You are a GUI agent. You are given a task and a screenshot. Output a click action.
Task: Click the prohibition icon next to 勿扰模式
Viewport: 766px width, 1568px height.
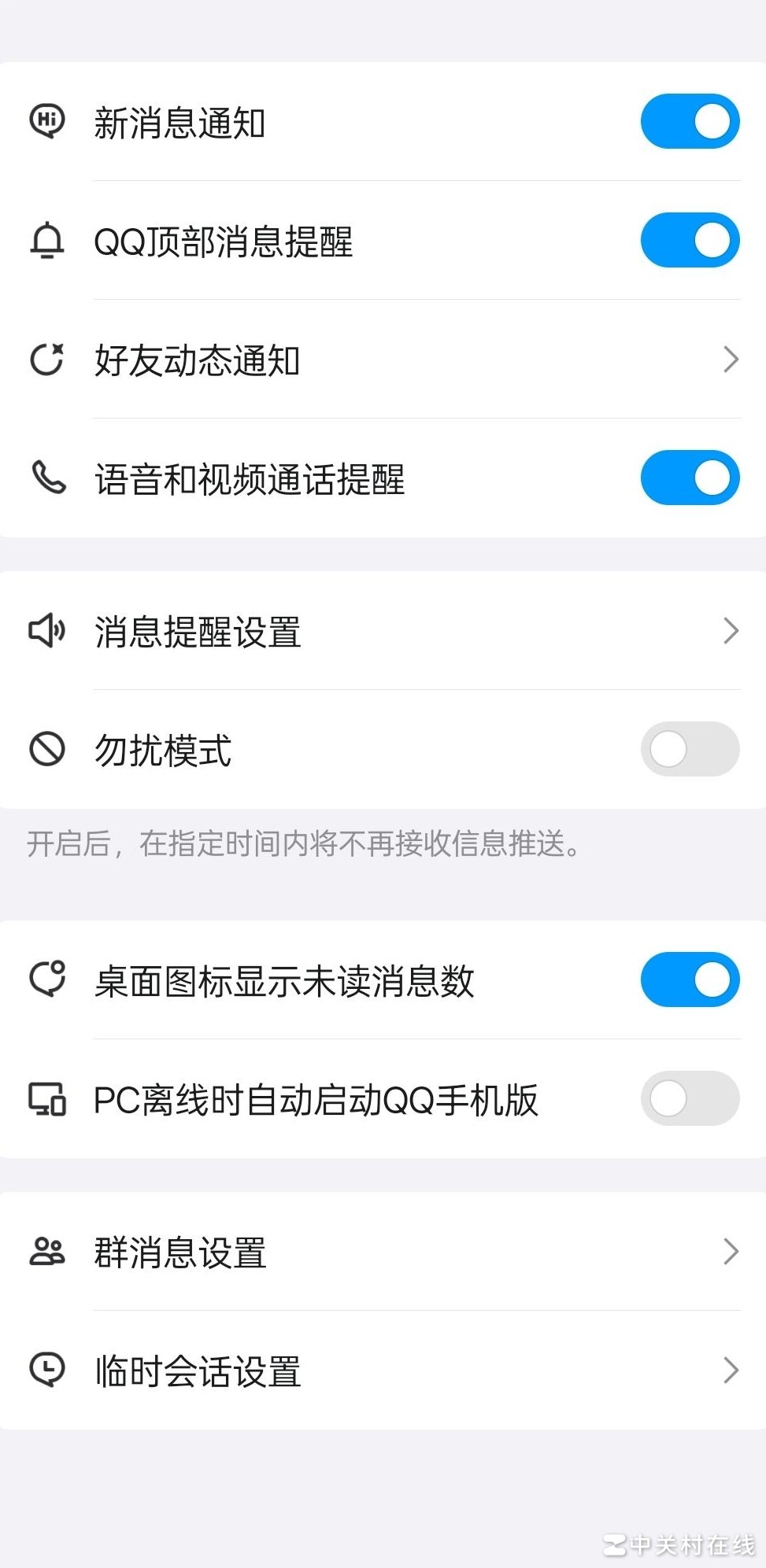46,750
